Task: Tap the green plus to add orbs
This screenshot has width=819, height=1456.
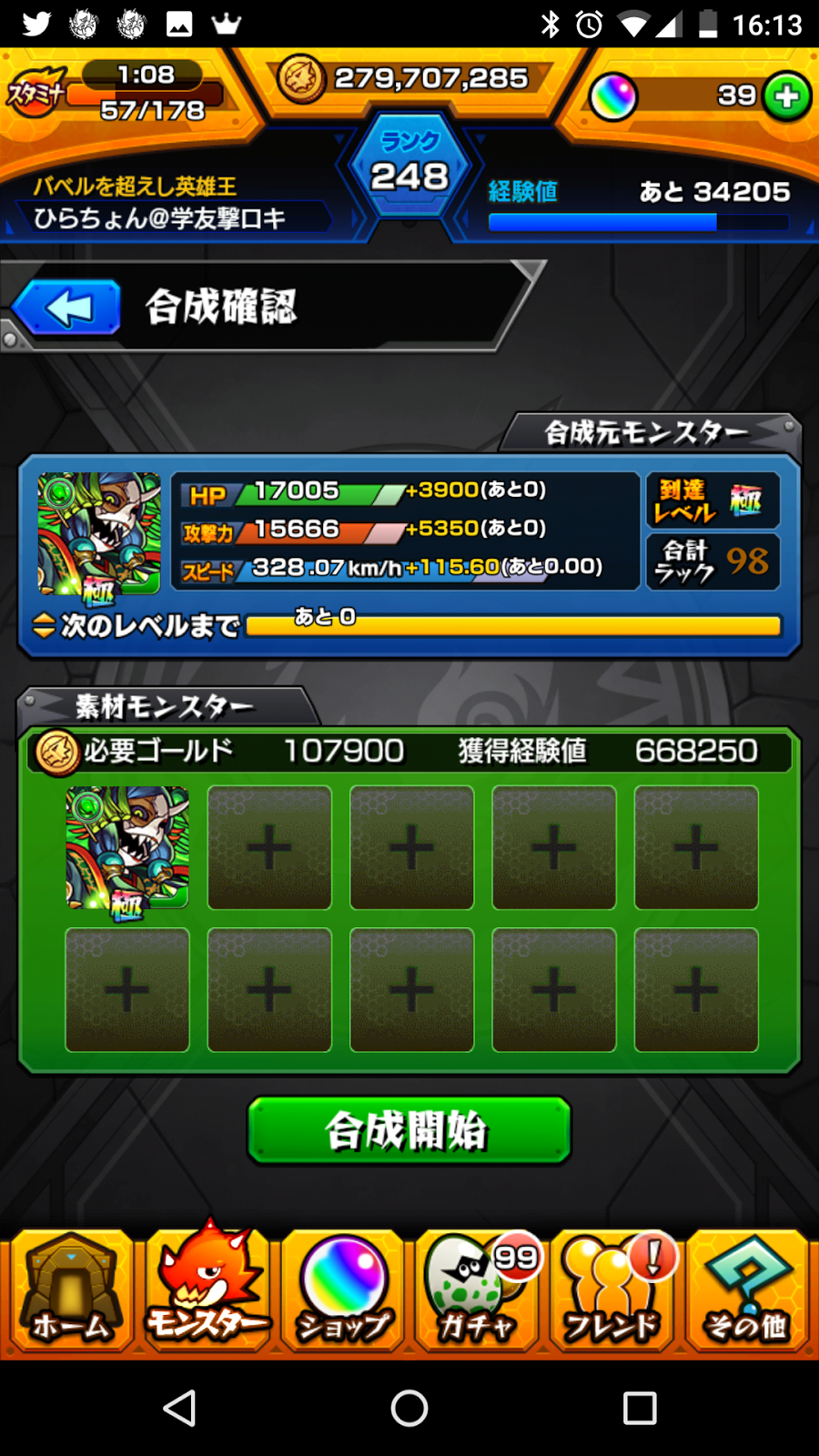Action: point(787,96)
